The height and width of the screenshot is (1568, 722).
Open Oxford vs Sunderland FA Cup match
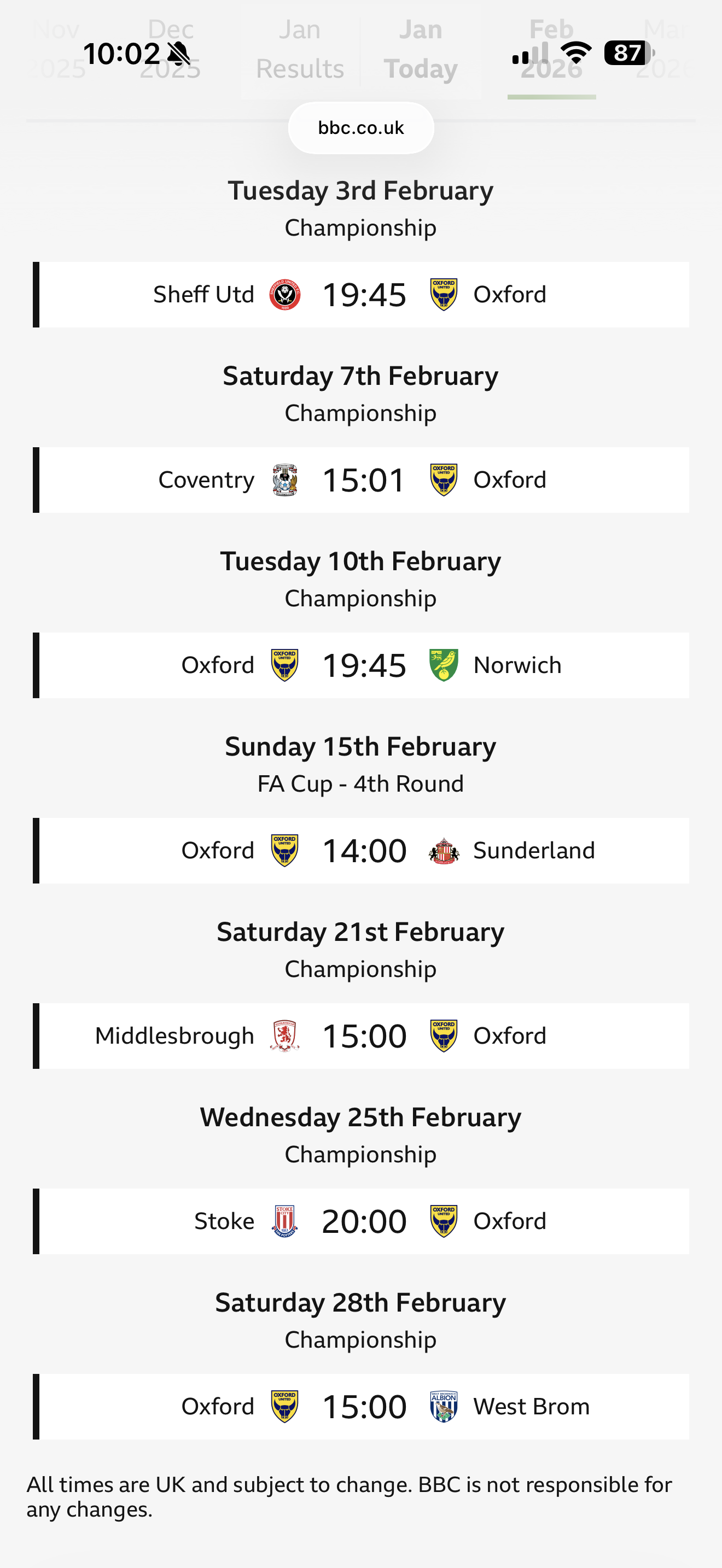(x=363, y=850)
